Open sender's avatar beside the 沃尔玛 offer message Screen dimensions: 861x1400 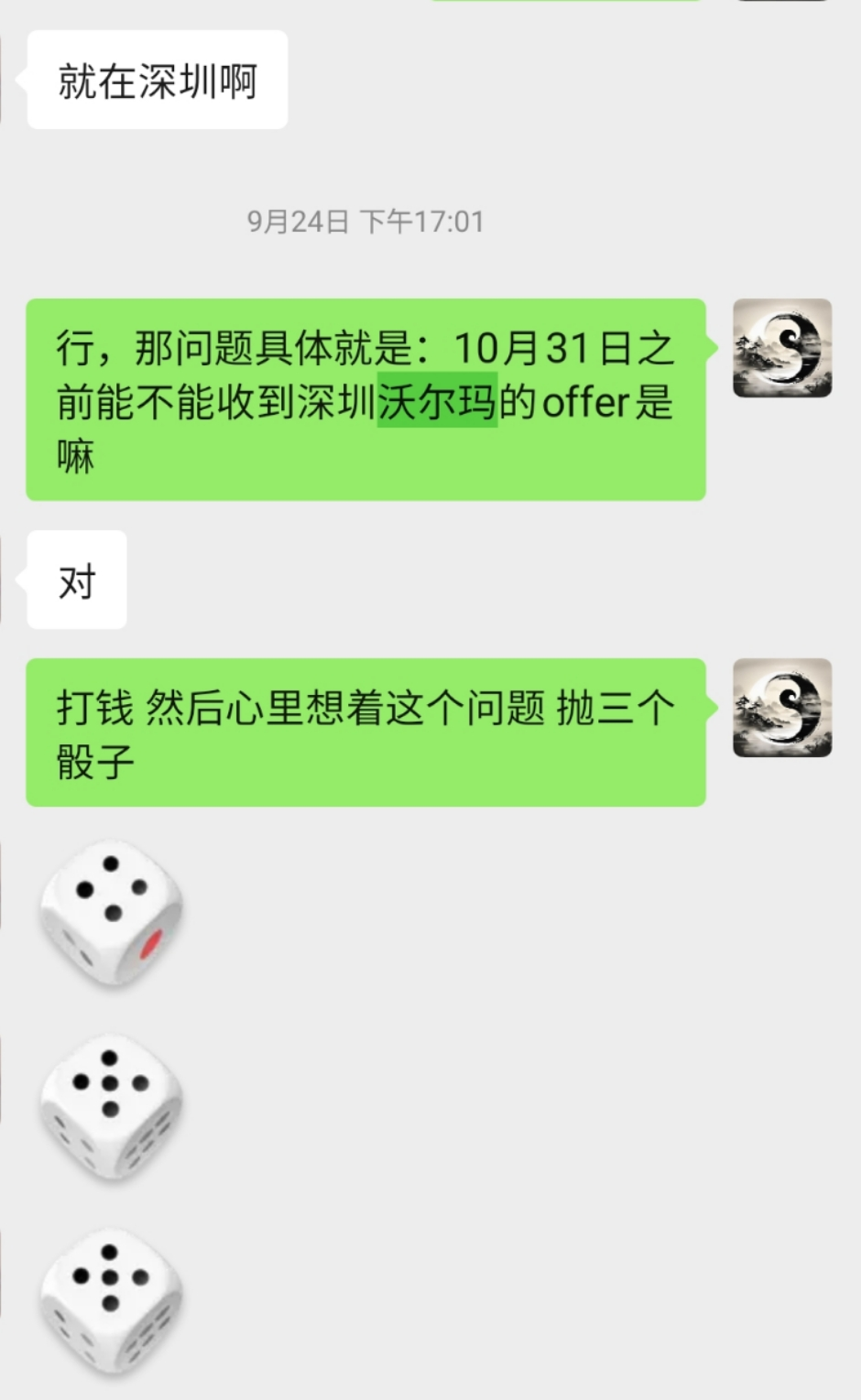781,348
